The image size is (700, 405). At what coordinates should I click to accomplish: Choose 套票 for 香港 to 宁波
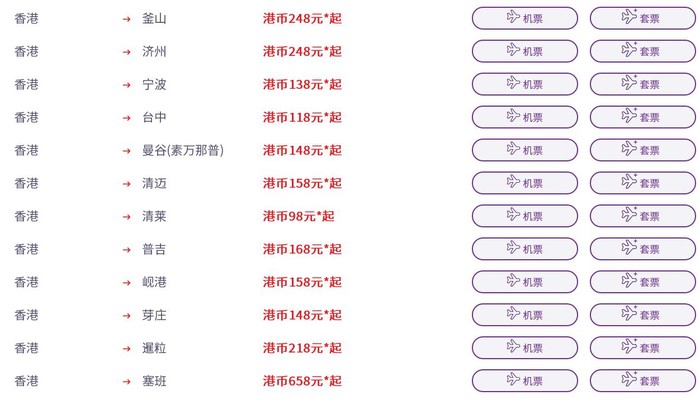642,84
